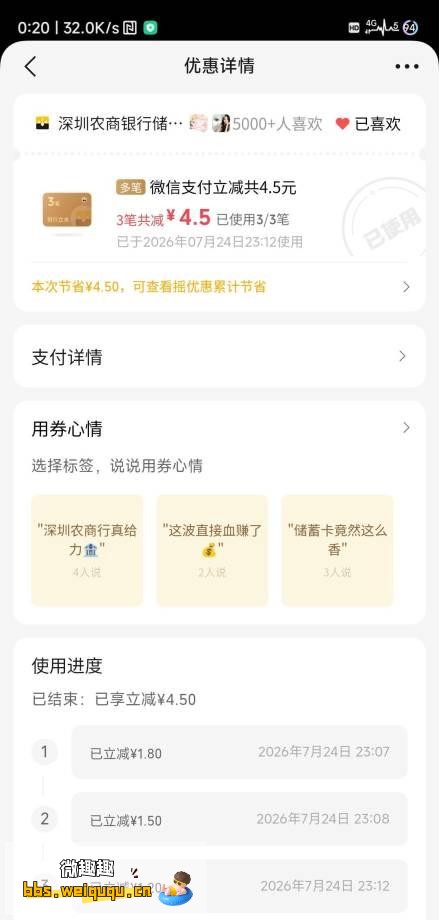
Task: Toggle the 已喜欢 heart button
Action: click(x=368, y=124)
